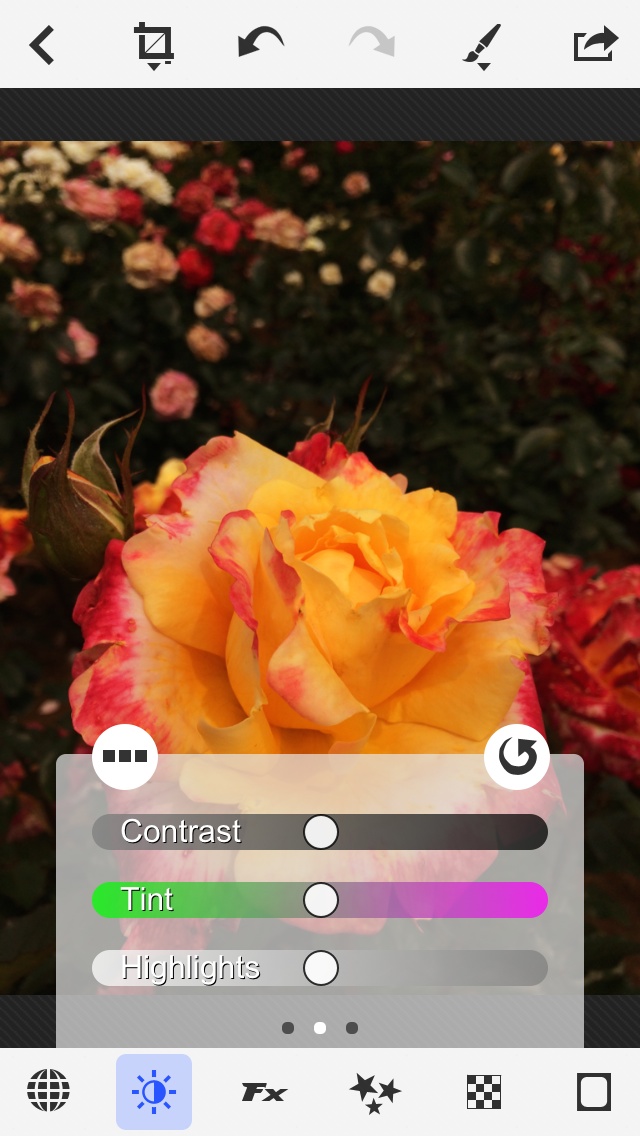This screenshot has height=1136, width=640.
Task: Open the crop tool
Action: 154,45
